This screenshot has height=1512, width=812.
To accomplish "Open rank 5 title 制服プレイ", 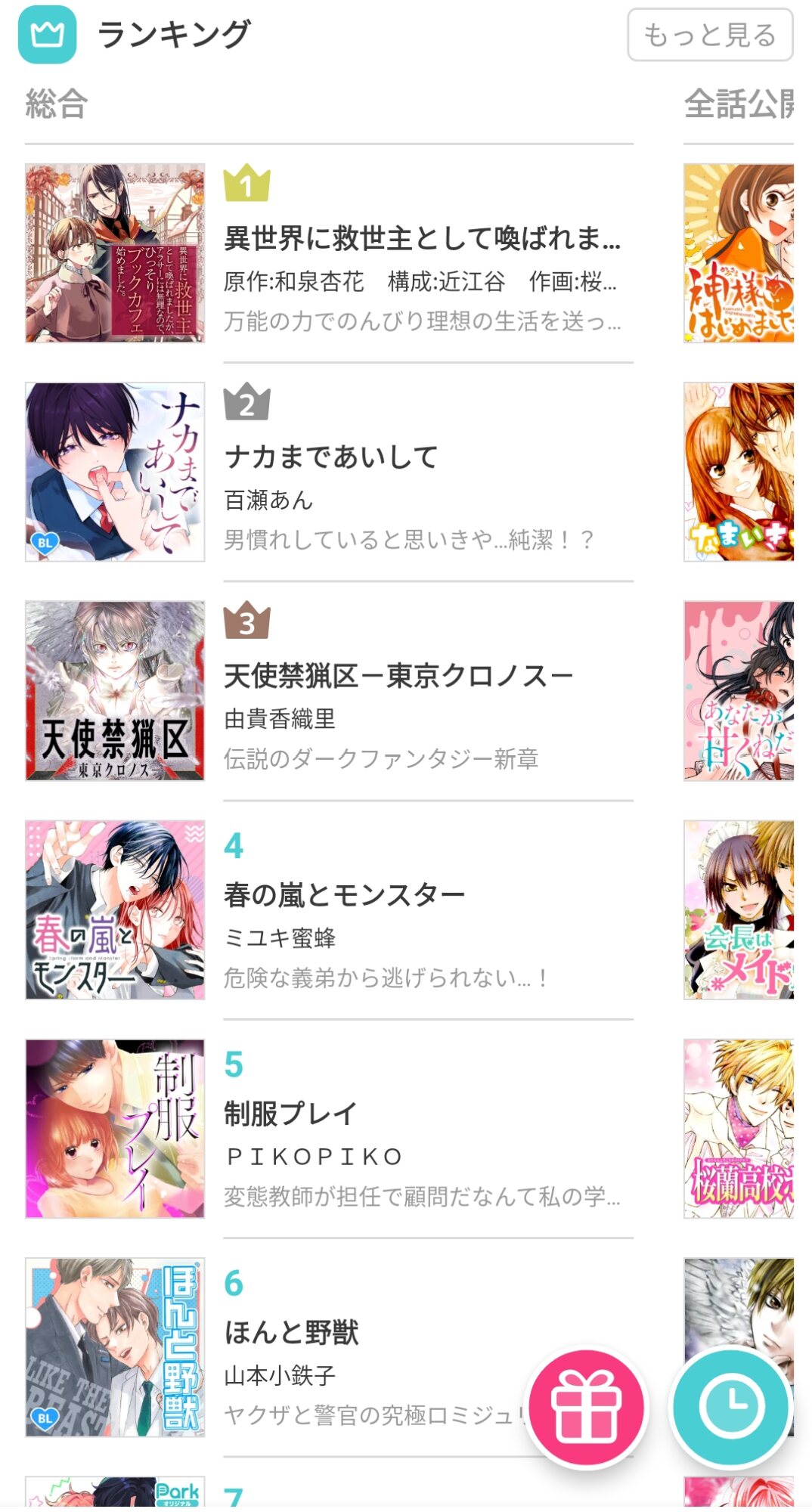I will 290,1114.
